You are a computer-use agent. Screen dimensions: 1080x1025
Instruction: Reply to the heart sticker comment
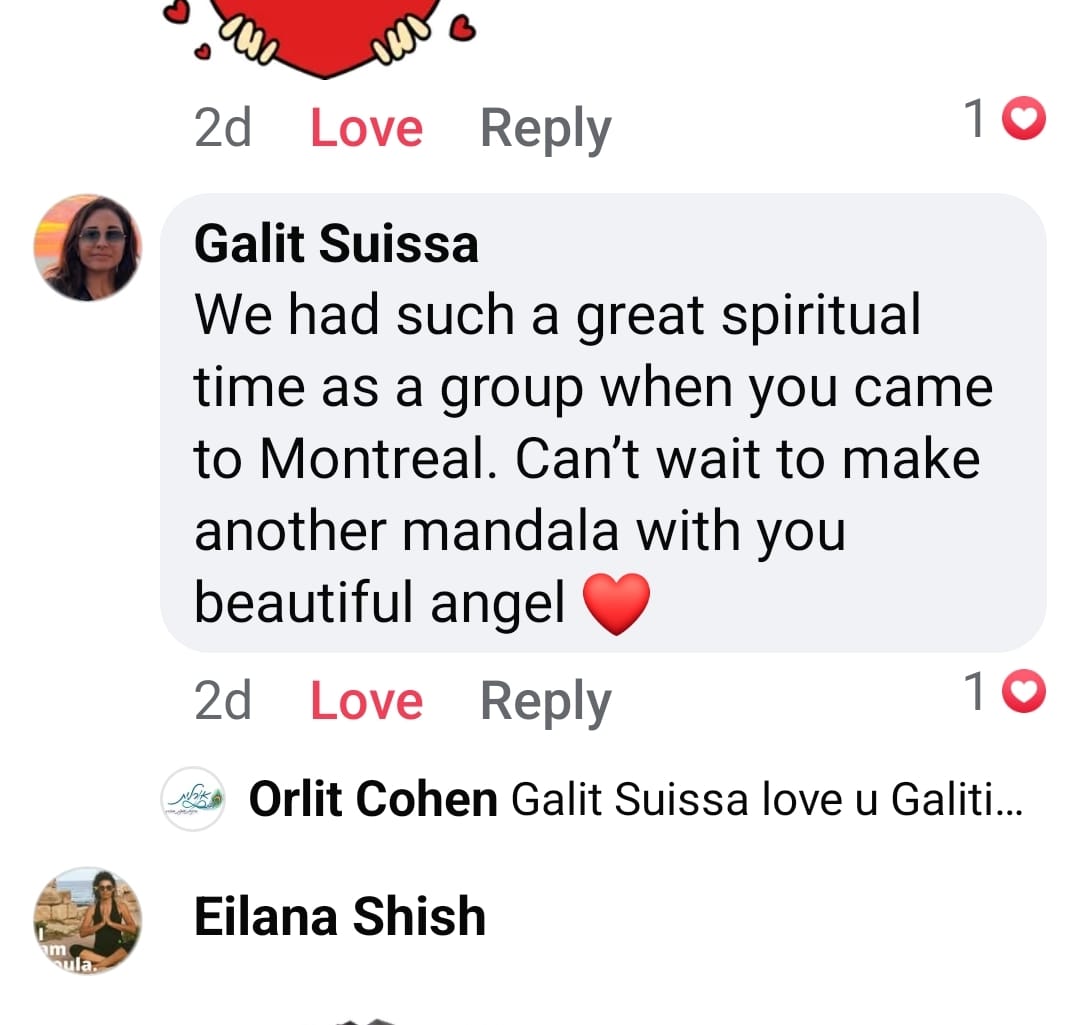545,129
